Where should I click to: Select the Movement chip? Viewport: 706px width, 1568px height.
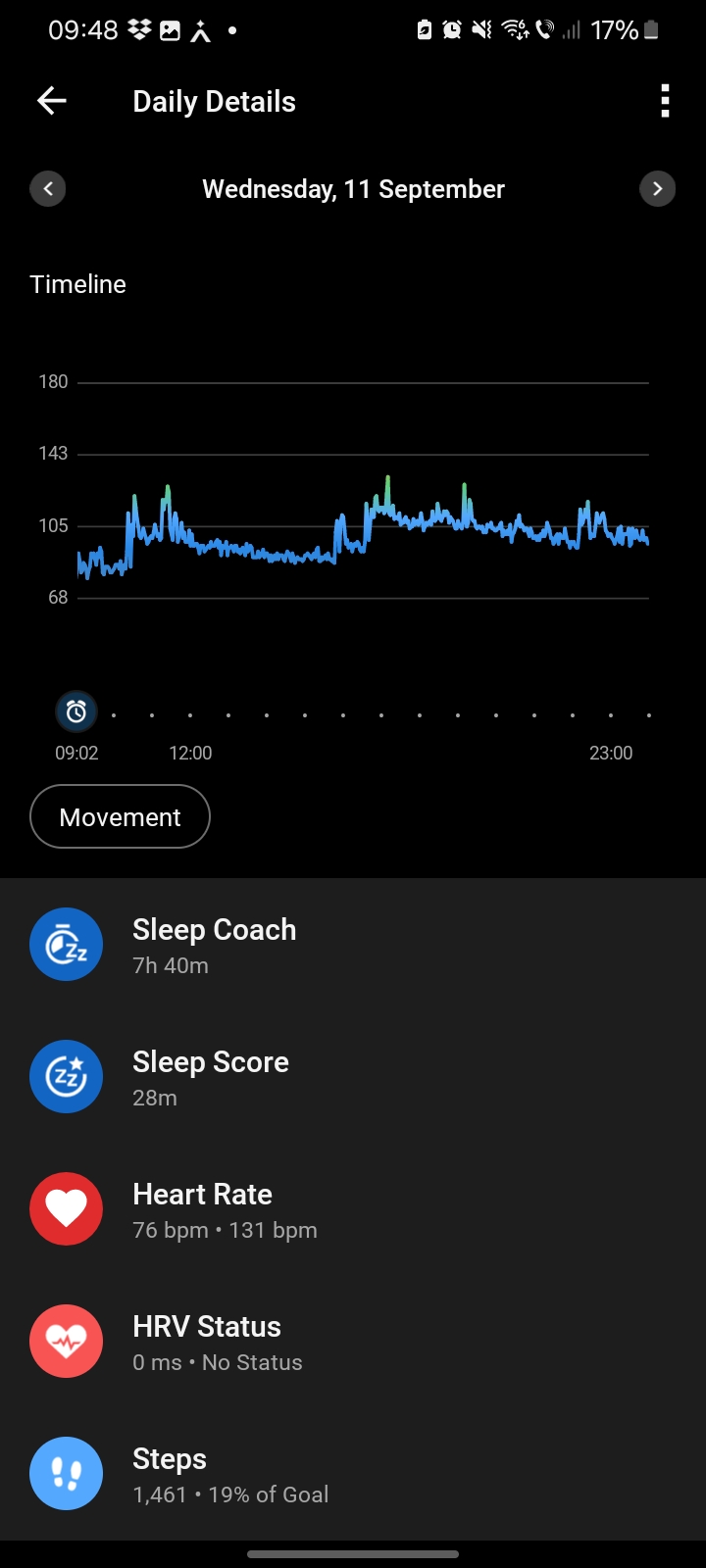coord(120,817)
